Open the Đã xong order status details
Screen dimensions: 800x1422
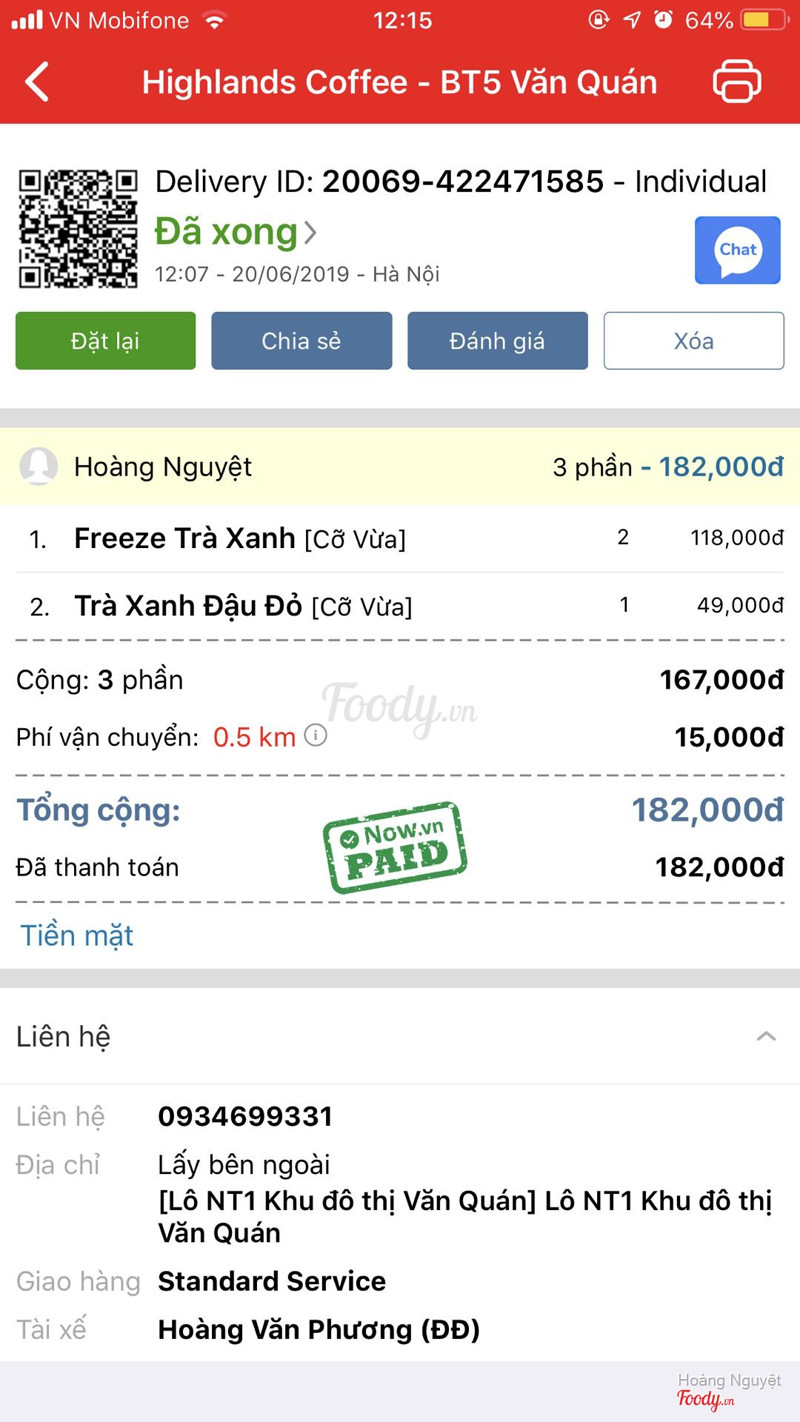[x=236, y=232]
